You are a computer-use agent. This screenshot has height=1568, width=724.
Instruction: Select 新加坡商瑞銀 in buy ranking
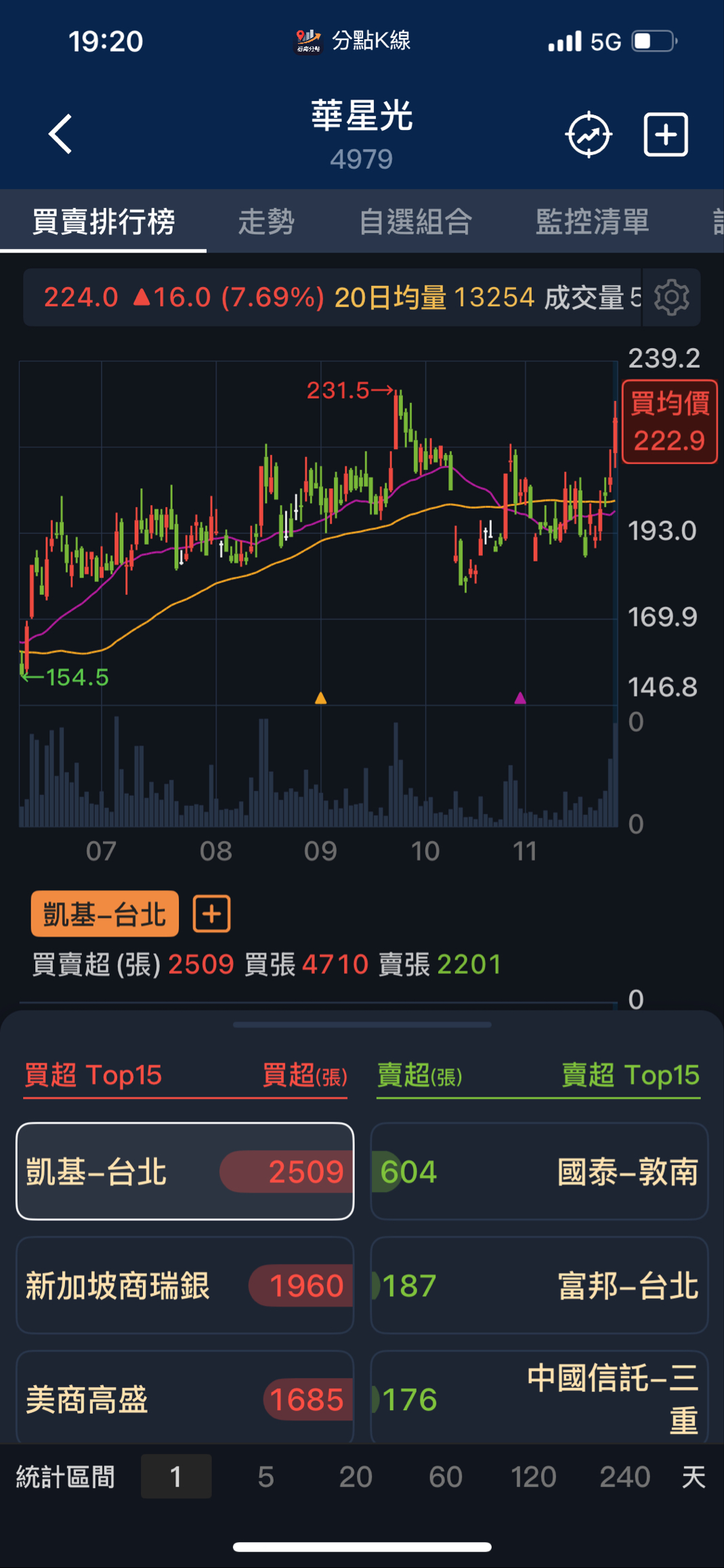[184, 1285]
